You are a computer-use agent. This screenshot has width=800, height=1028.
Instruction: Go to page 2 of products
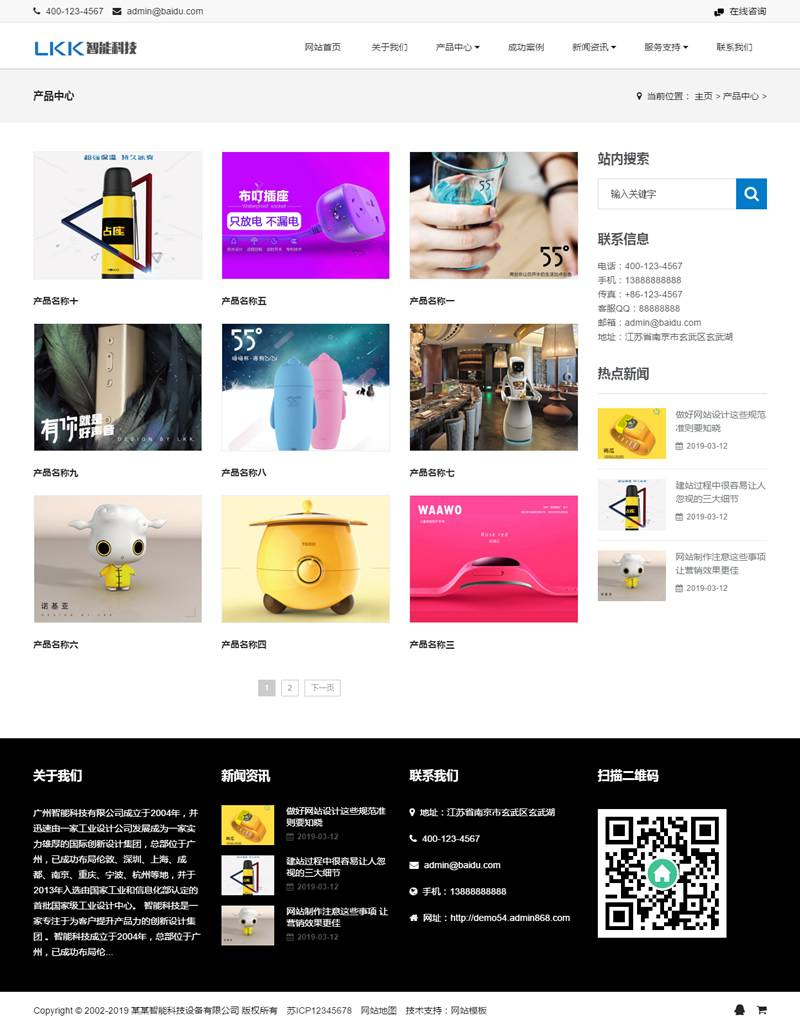coord(289,688)
